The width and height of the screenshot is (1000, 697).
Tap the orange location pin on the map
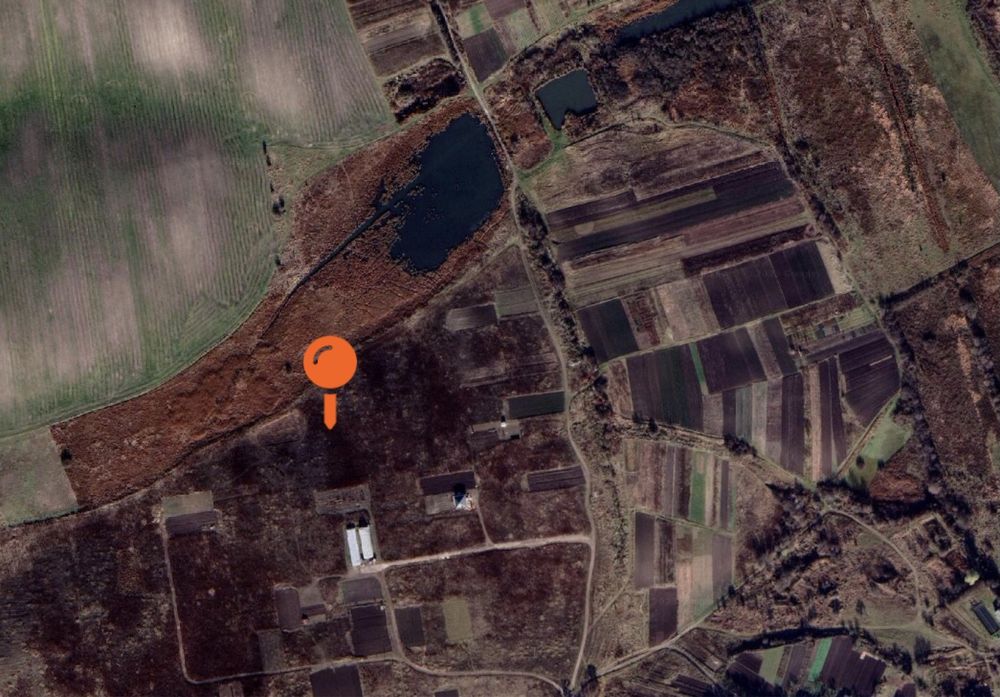(x=330, y=365)
